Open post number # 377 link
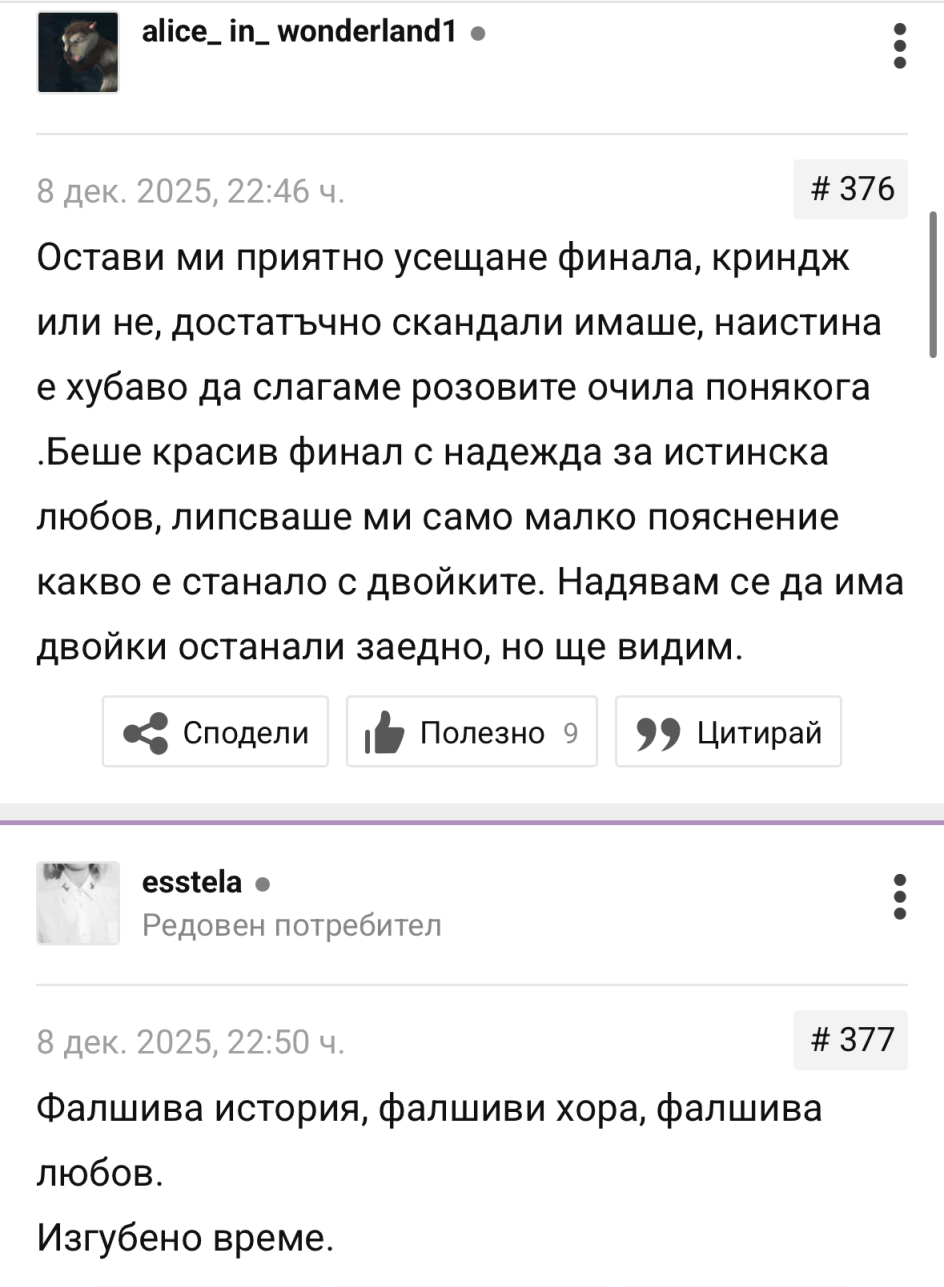This screenshot has height=1287, width=944. (x=850, y=1040)
